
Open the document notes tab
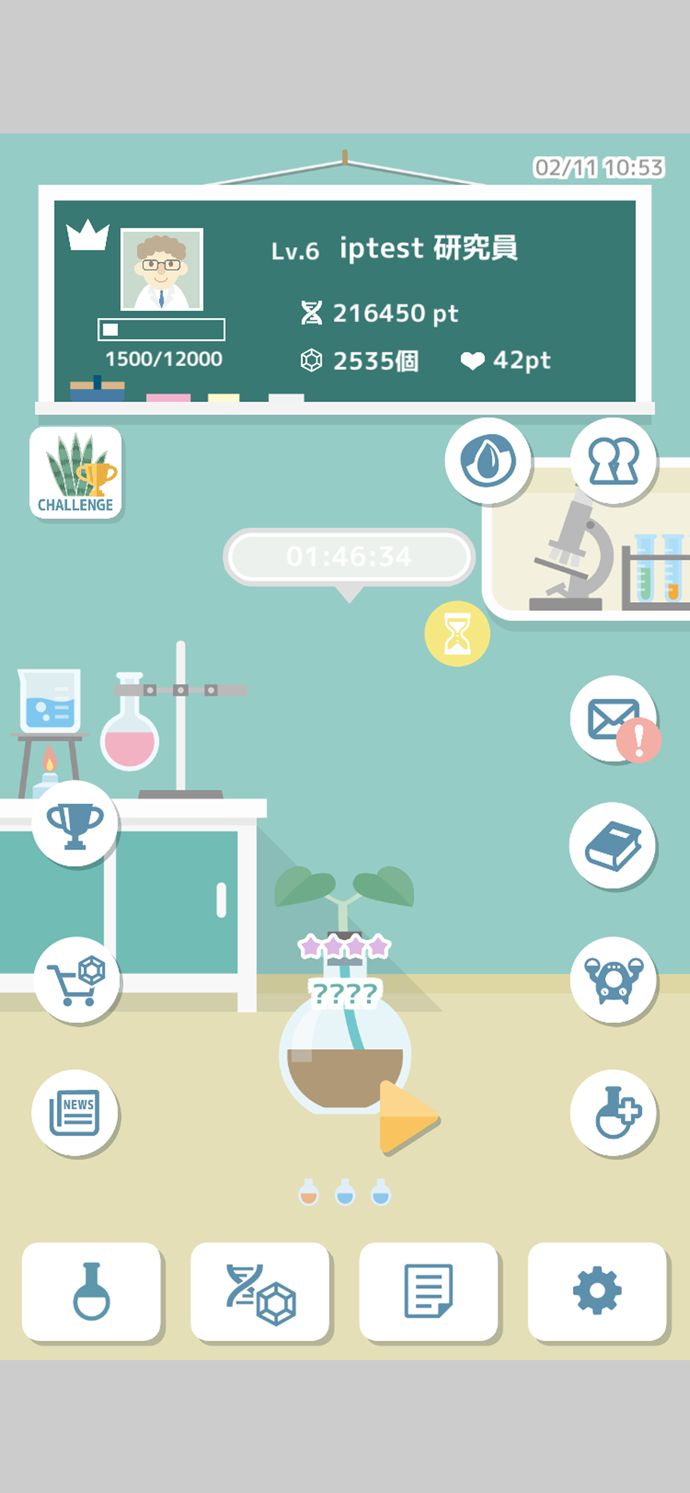pos(428,1291)
